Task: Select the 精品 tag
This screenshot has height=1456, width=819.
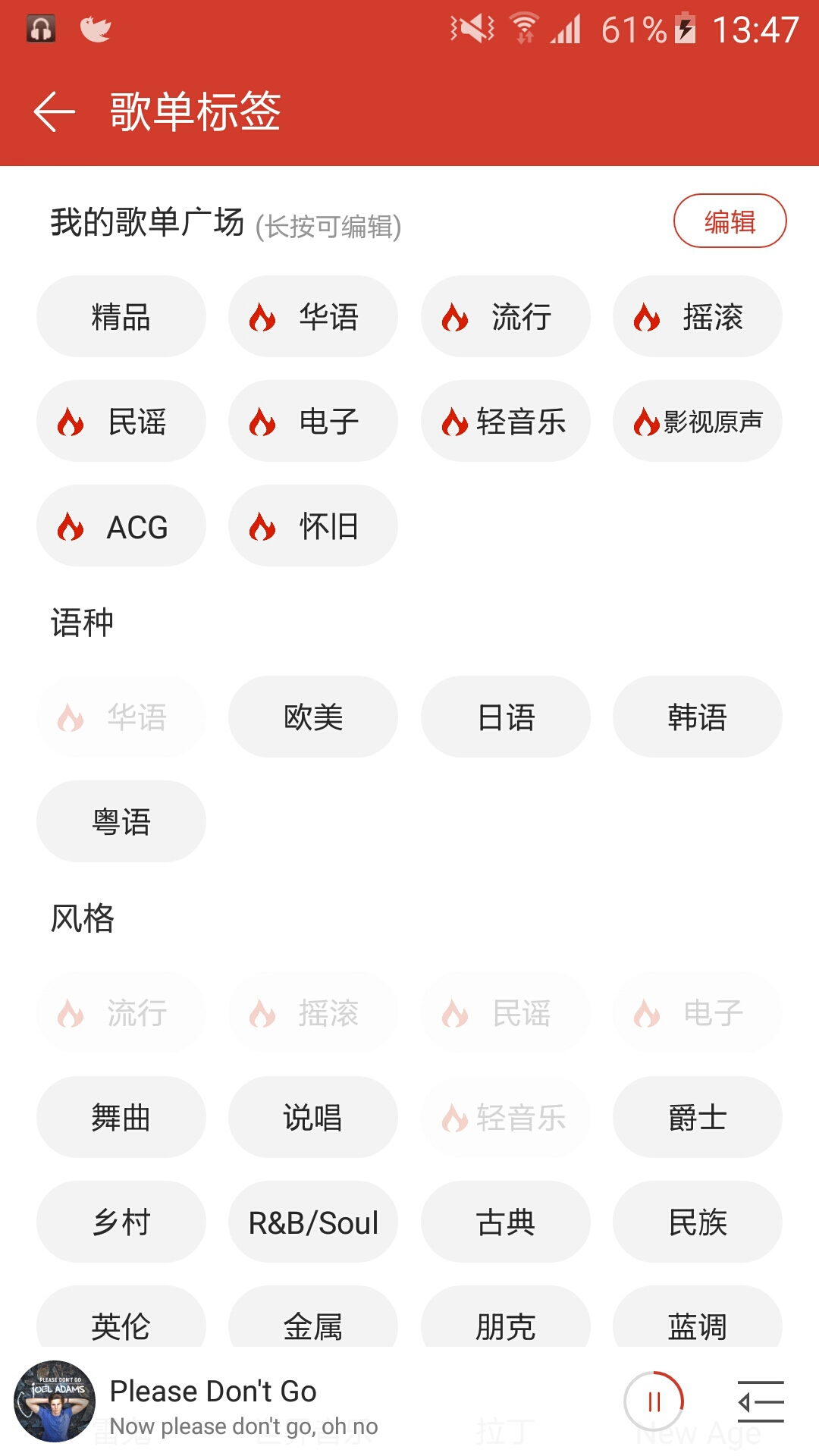Action: pos(121,316)
